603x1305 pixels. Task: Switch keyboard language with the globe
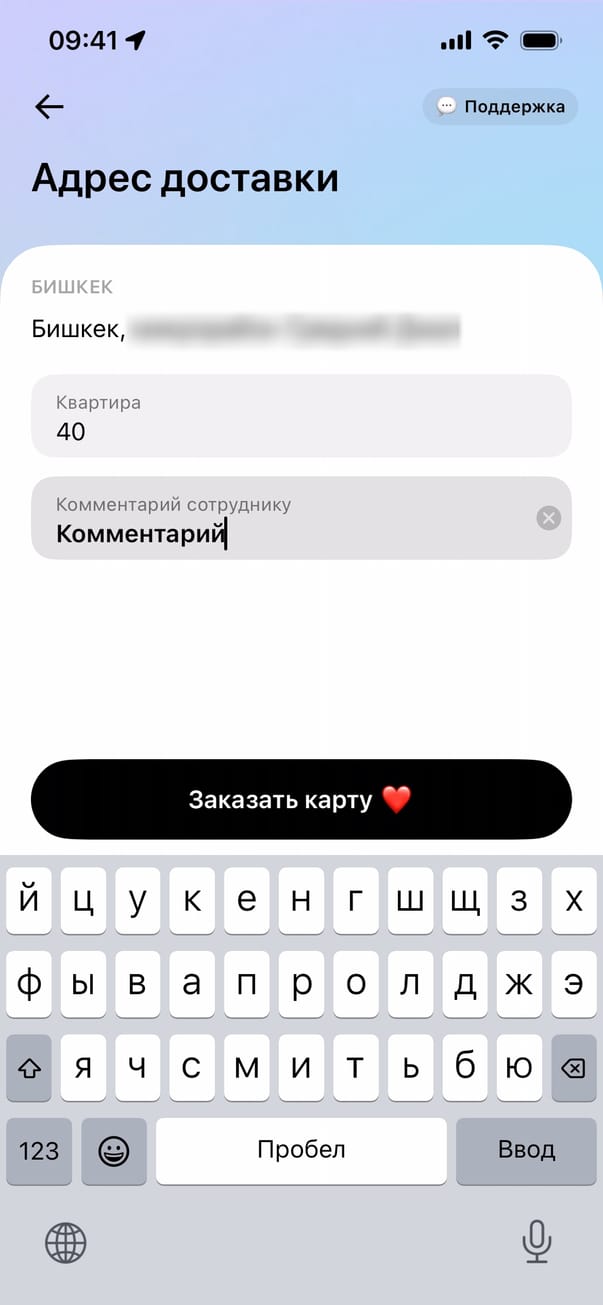tap(66, 1243)
